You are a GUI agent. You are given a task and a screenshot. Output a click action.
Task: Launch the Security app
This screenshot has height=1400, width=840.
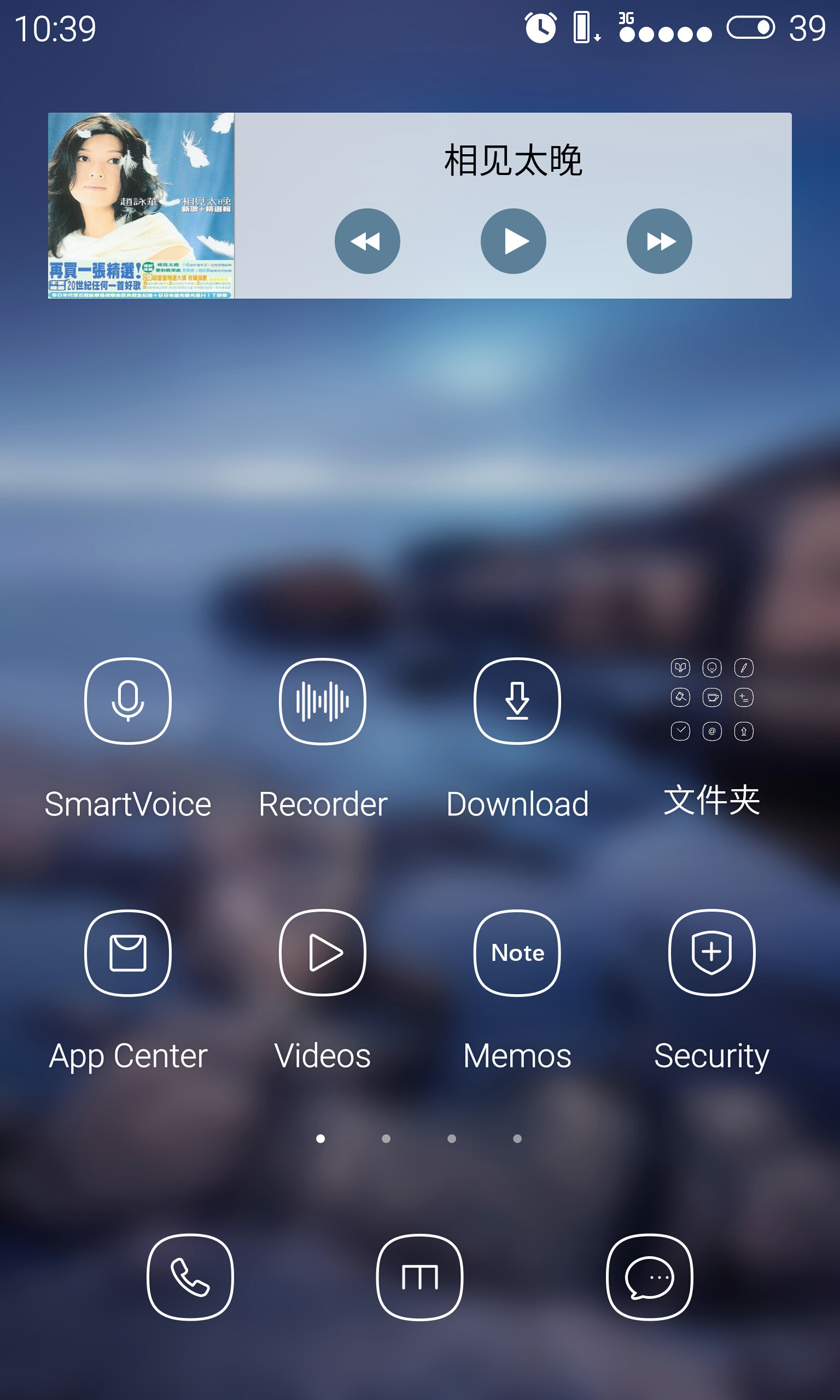[711, 953]
